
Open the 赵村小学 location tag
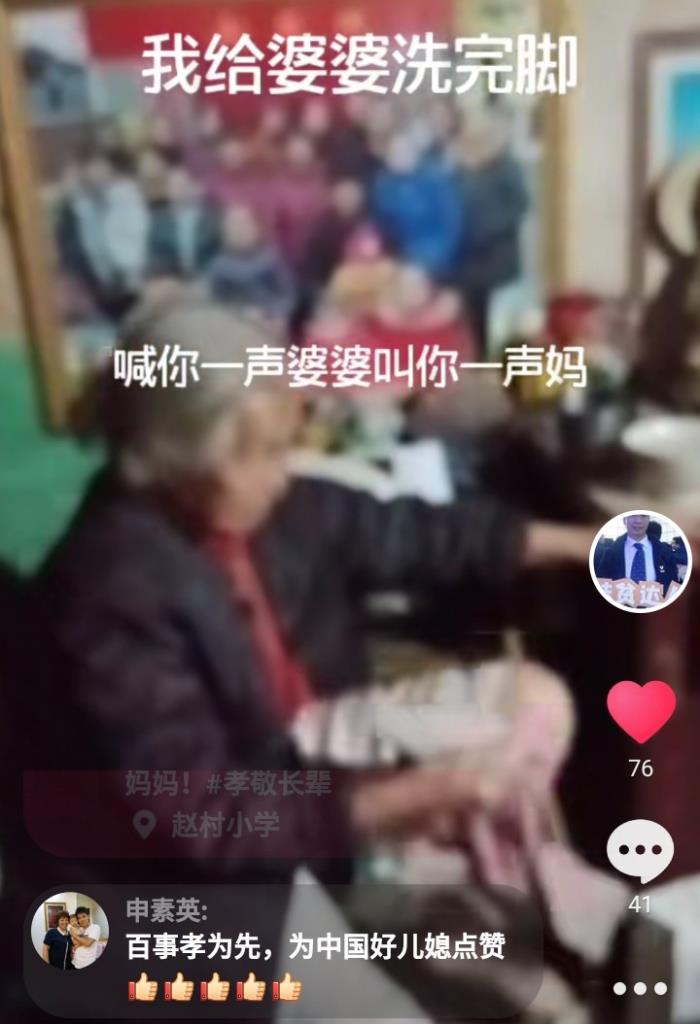coord(208,825)
